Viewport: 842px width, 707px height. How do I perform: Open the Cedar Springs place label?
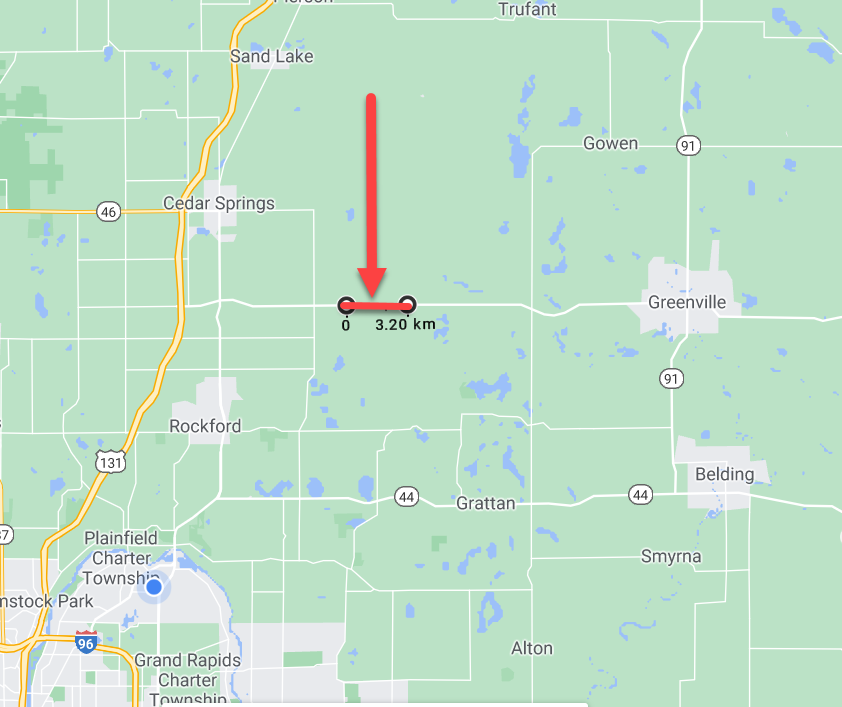pyautogui.click(x=219, y=204)
